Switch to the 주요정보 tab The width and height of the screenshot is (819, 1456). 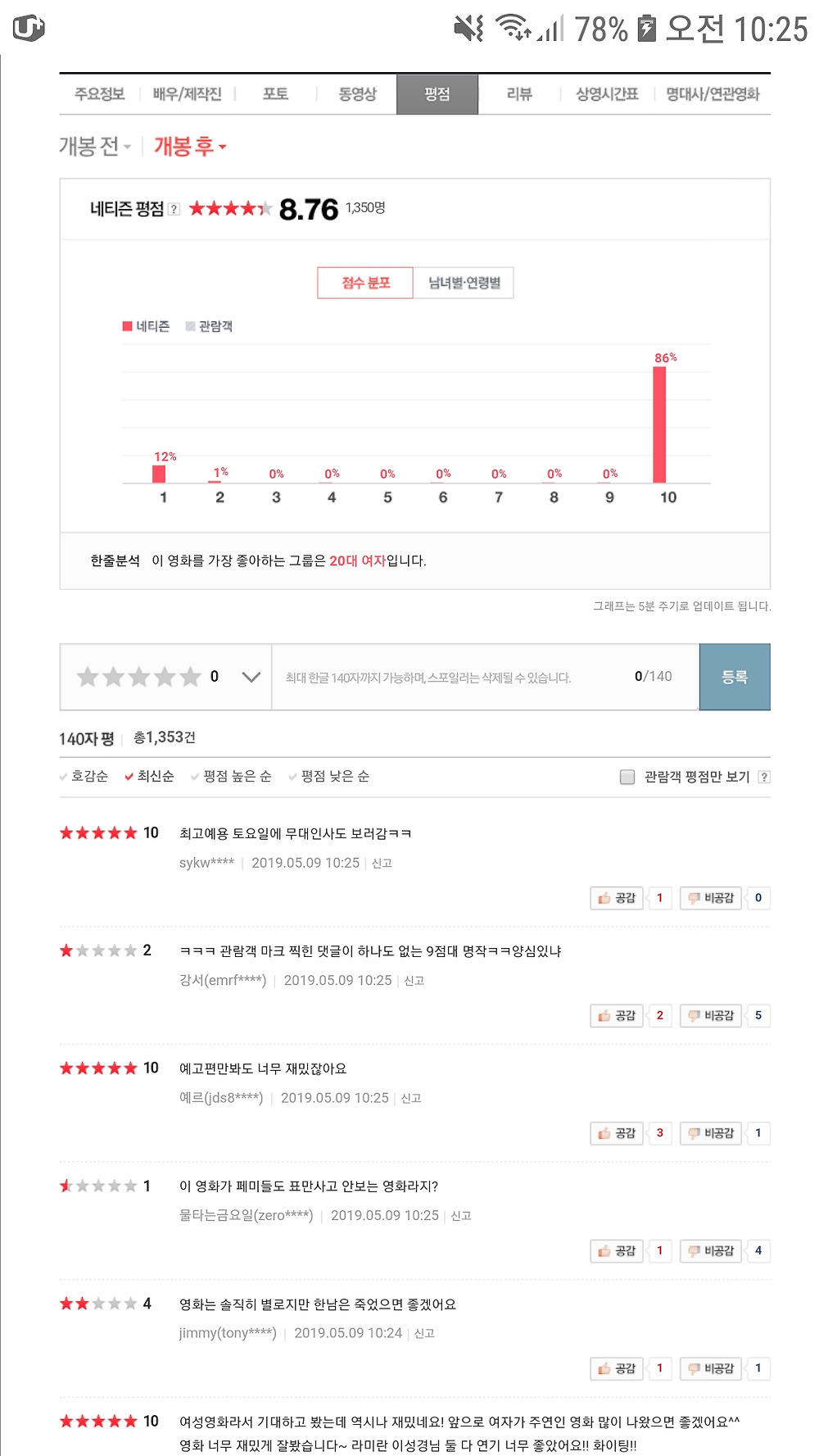pyautogui.click(x=99, y=94)
